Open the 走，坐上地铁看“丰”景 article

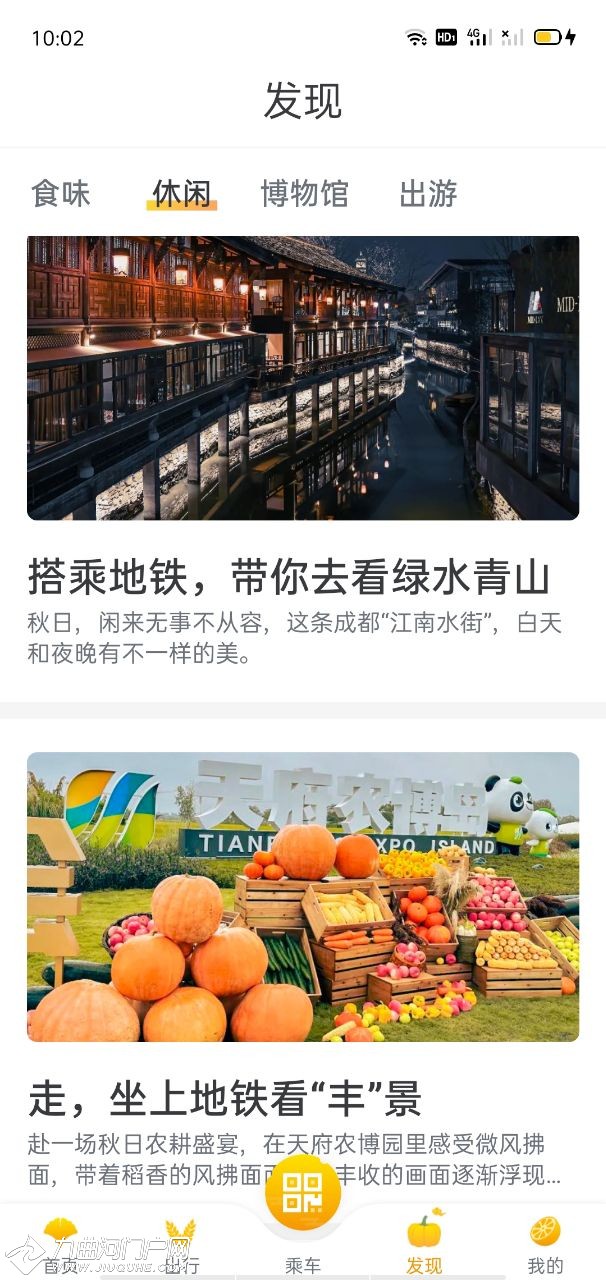pyautogui.click(x=225, y=1099)
